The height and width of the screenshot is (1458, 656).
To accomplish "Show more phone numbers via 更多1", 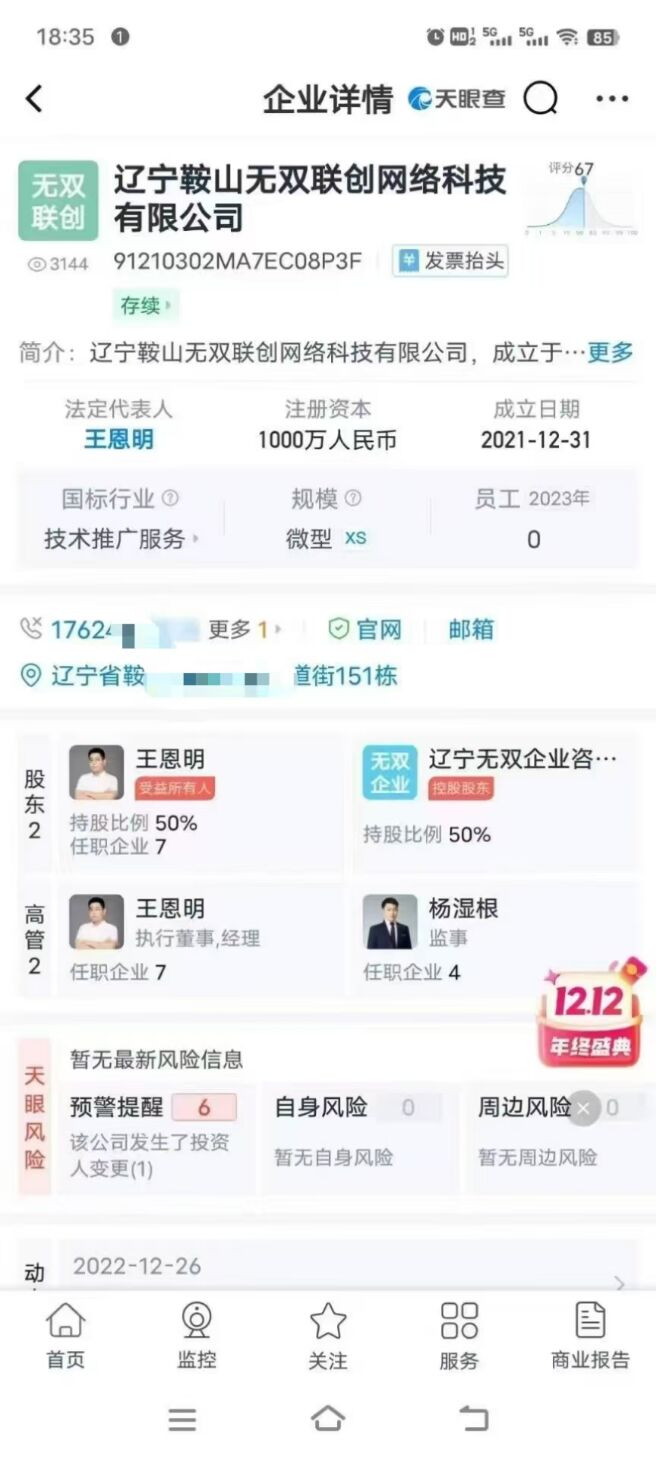I will click(x=244, y=630).
